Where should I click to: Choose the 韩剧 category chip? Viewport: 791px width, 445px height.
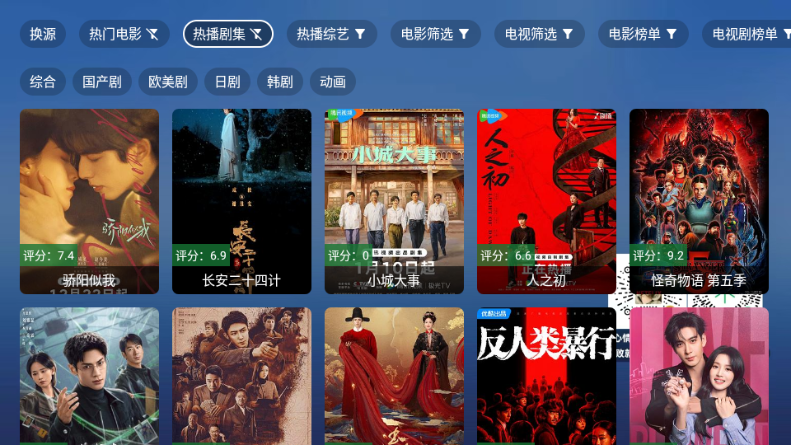[x=281, y=82]
